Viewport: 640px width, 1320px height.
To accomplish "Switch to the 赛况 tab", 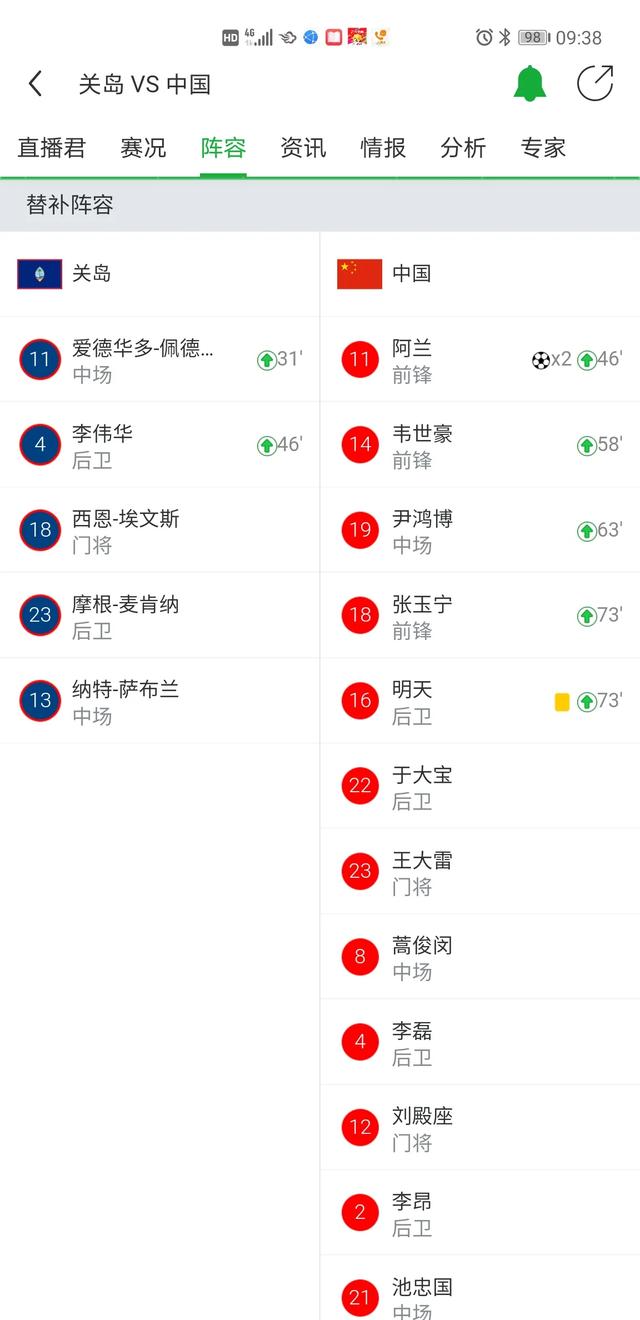I will (143, 148).
